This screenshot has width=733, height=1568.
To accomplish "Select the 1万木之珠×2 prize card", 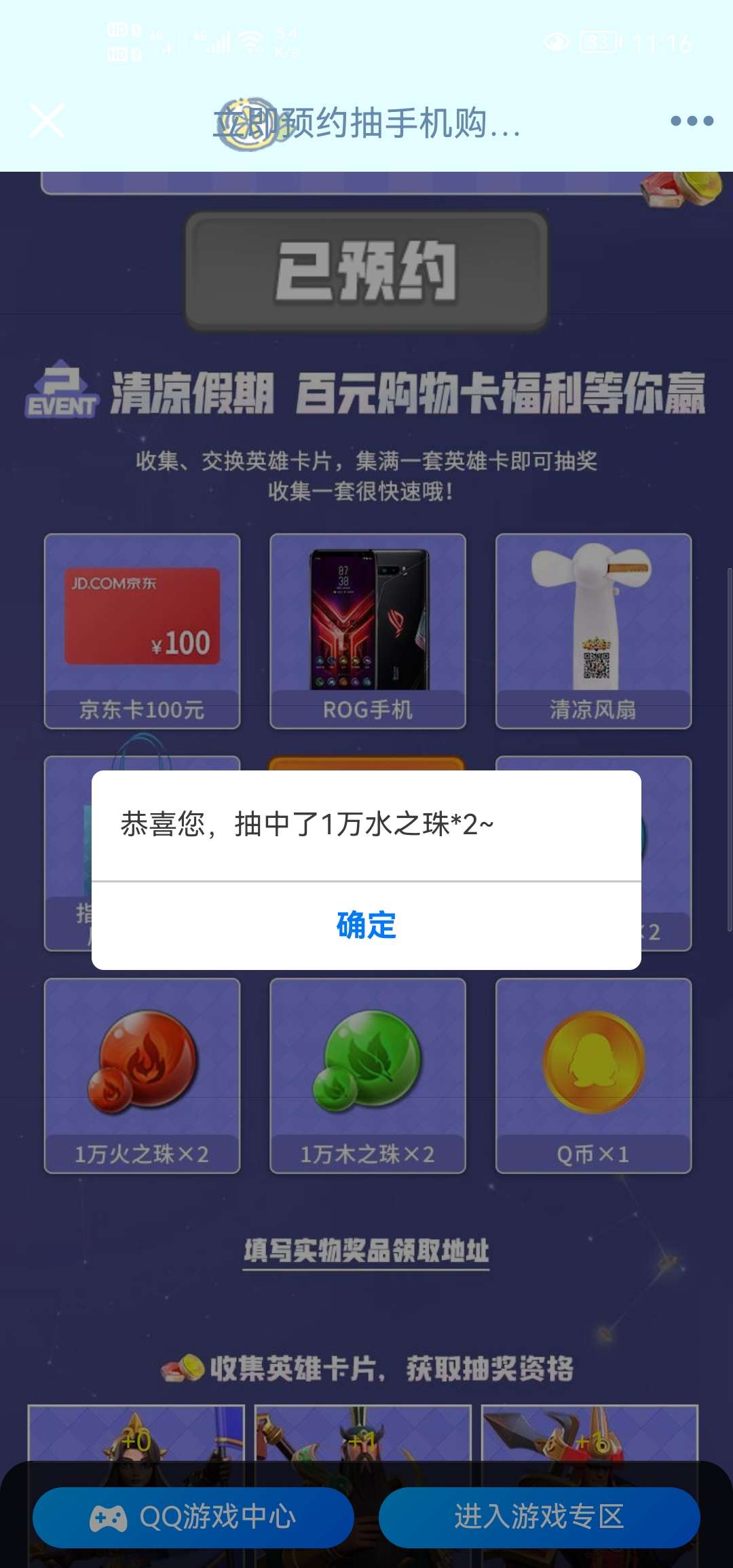I will point(368,1075).
